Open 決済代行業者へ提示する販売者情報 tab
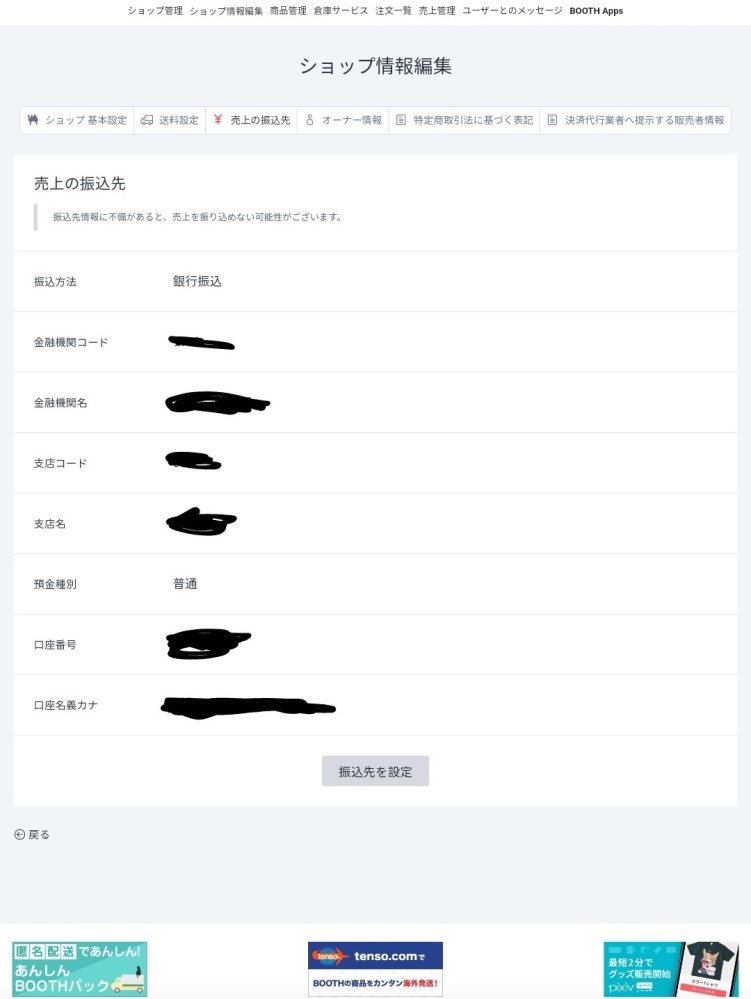The width and height of the screenshot is (751, 999). pyautogui.click(x=635, y=120)
